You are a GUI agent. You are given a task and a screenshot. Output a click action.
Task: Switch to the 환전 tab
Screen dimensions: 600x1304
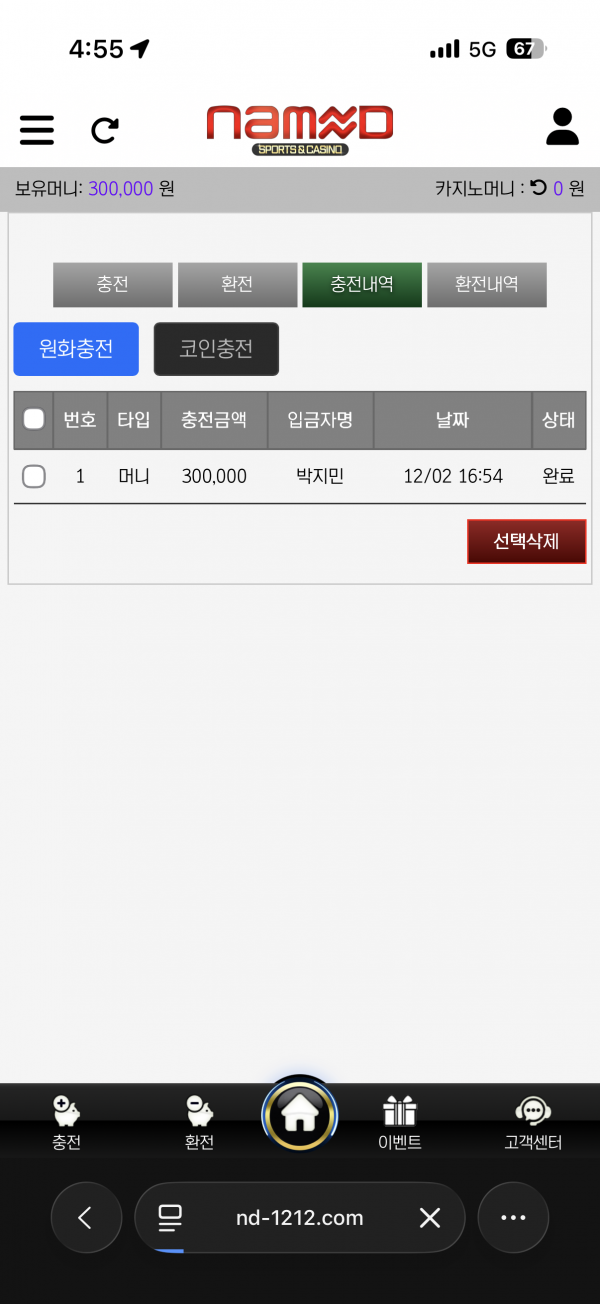click(237, 284)
